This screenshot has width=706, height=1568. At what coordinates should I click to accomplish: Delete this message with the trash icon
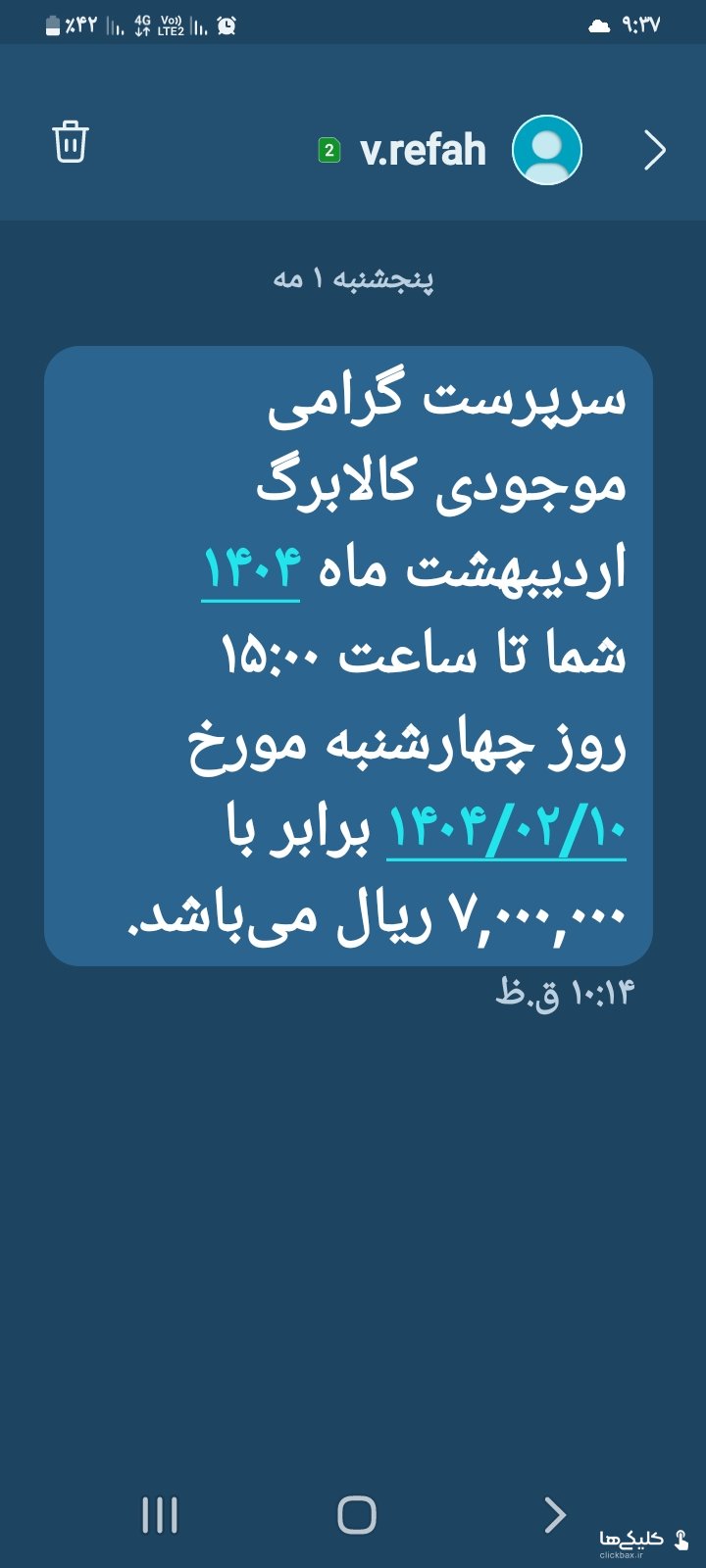(70, 142)
